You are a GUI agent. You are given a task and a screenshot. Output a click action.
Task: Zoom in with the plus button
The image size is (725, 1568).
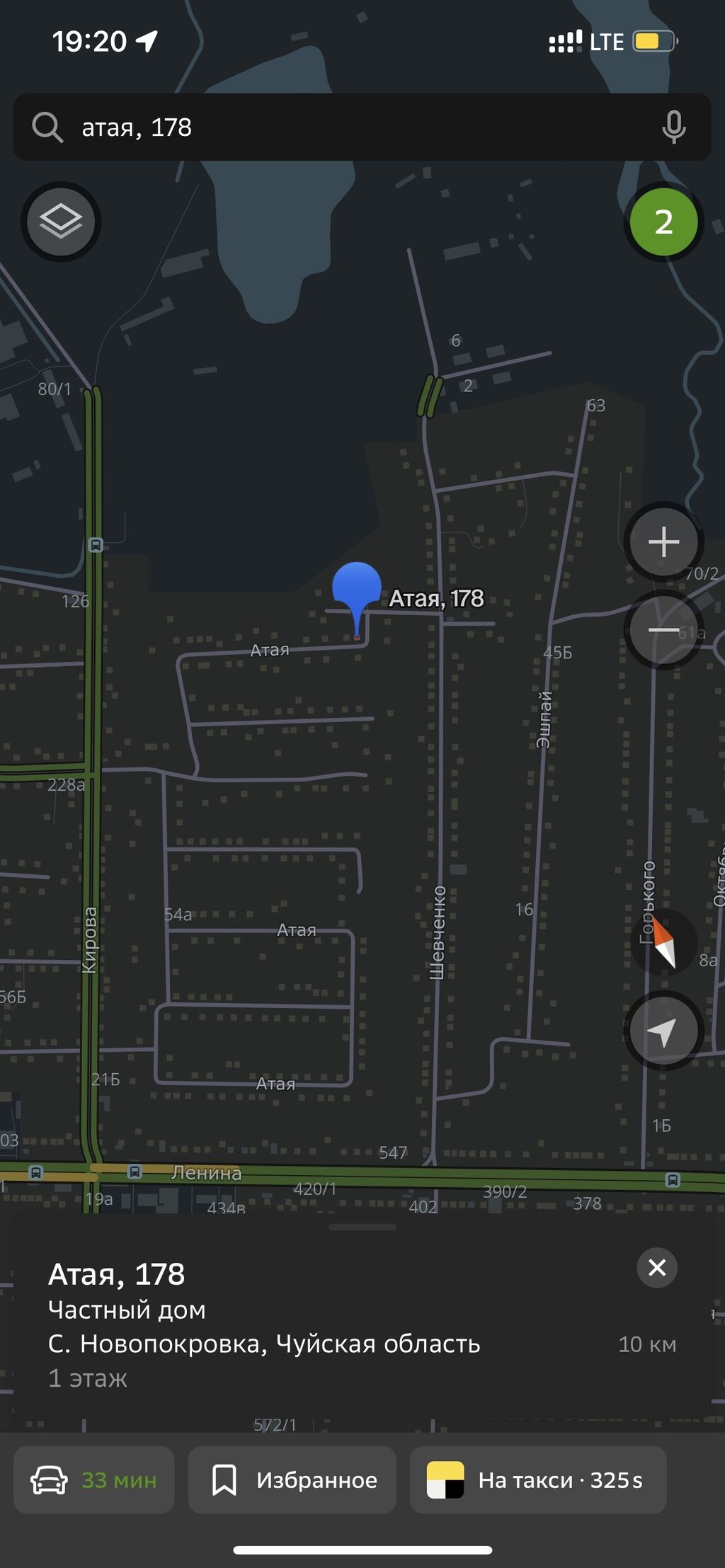click(663, 542)
